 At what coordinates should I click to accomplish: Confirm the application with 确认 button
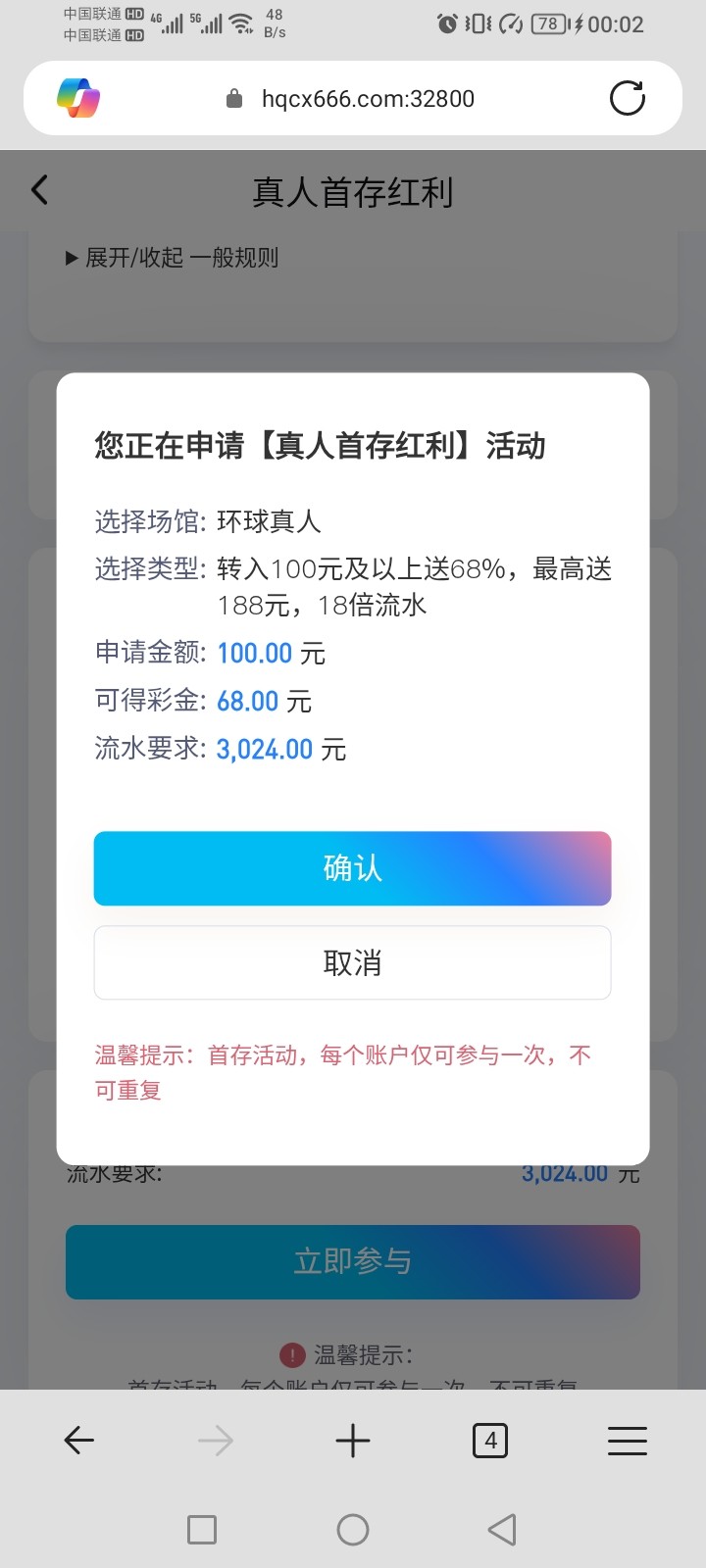pyautogui.click(x=352, y=868)
